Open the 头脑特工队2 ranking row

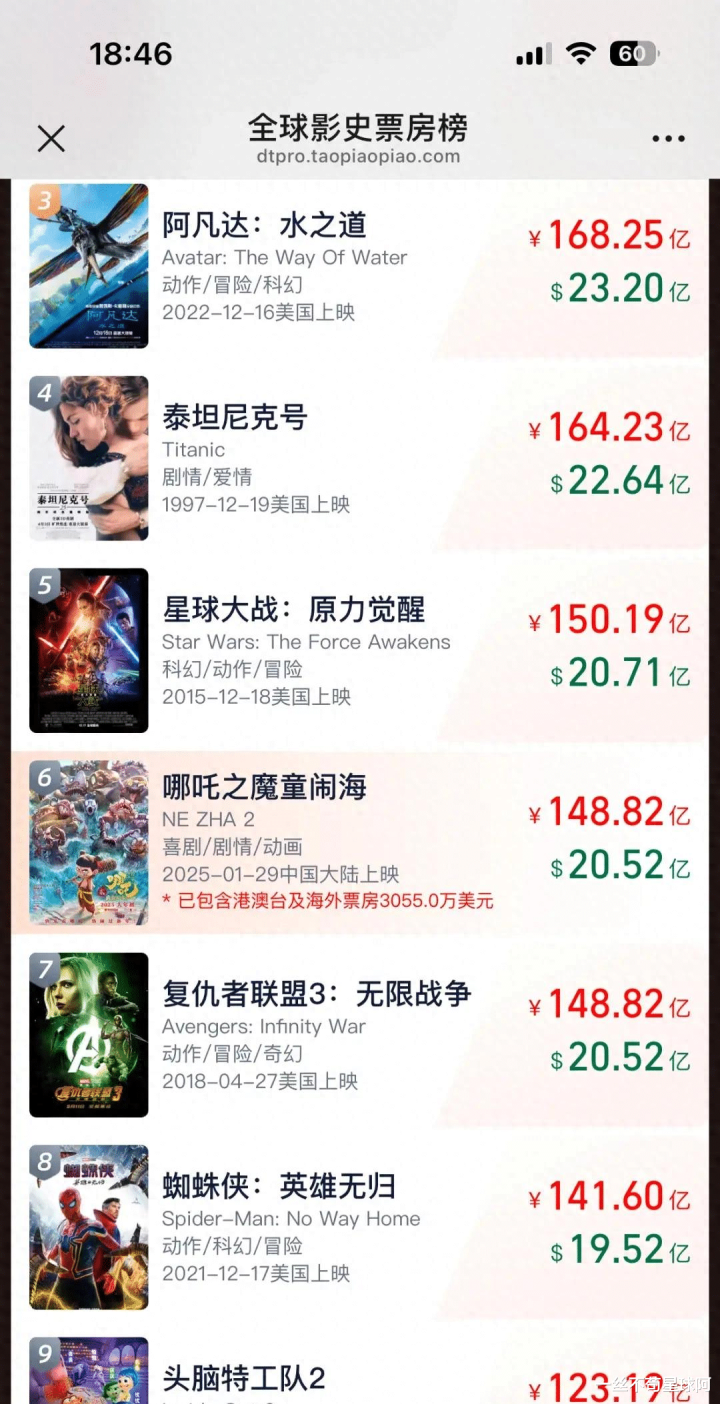[360, 1364]
